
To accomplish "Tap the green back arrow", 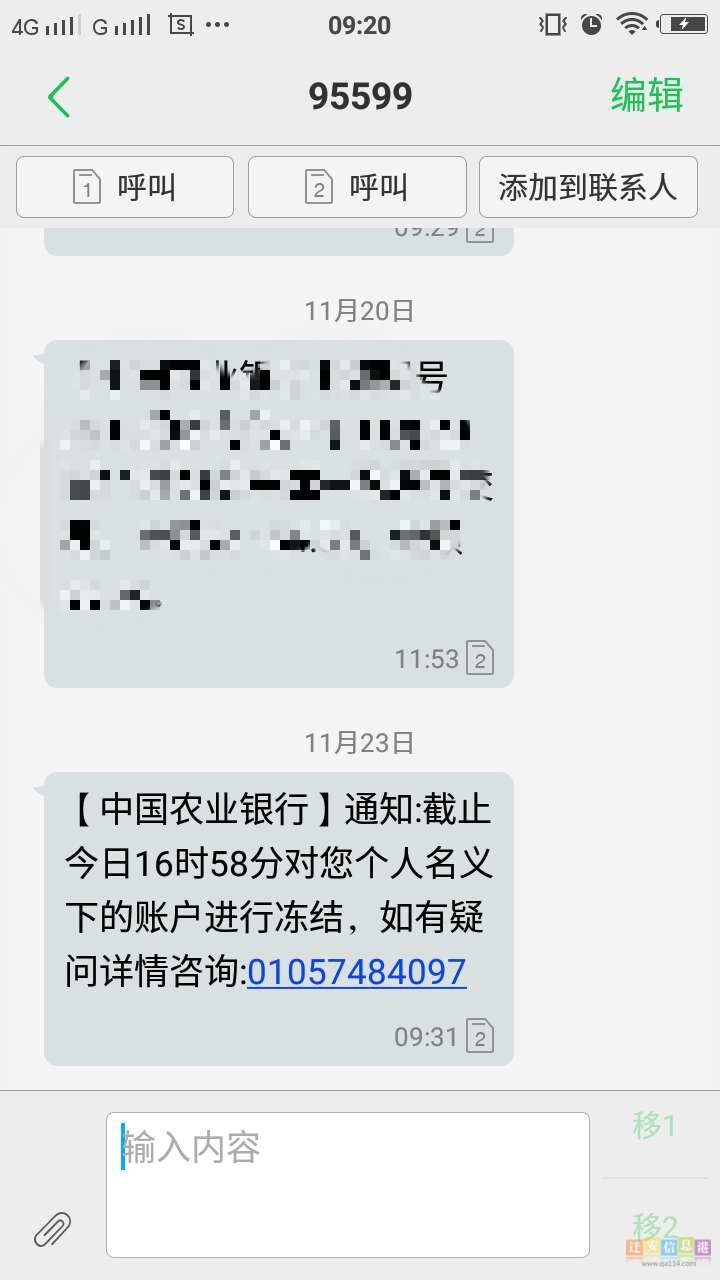I will 57,95.
